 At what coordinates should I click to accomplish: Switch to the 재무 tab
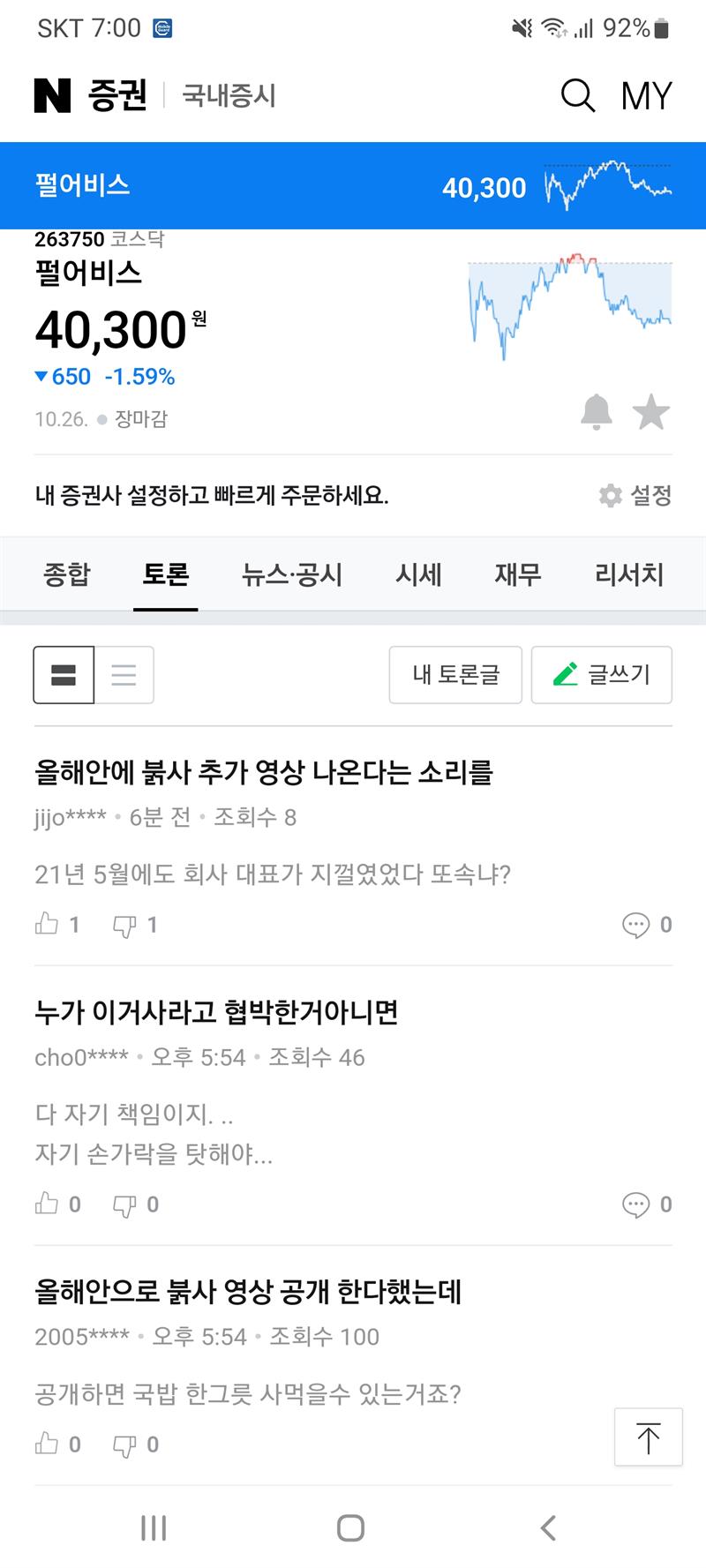pos(517,574)
